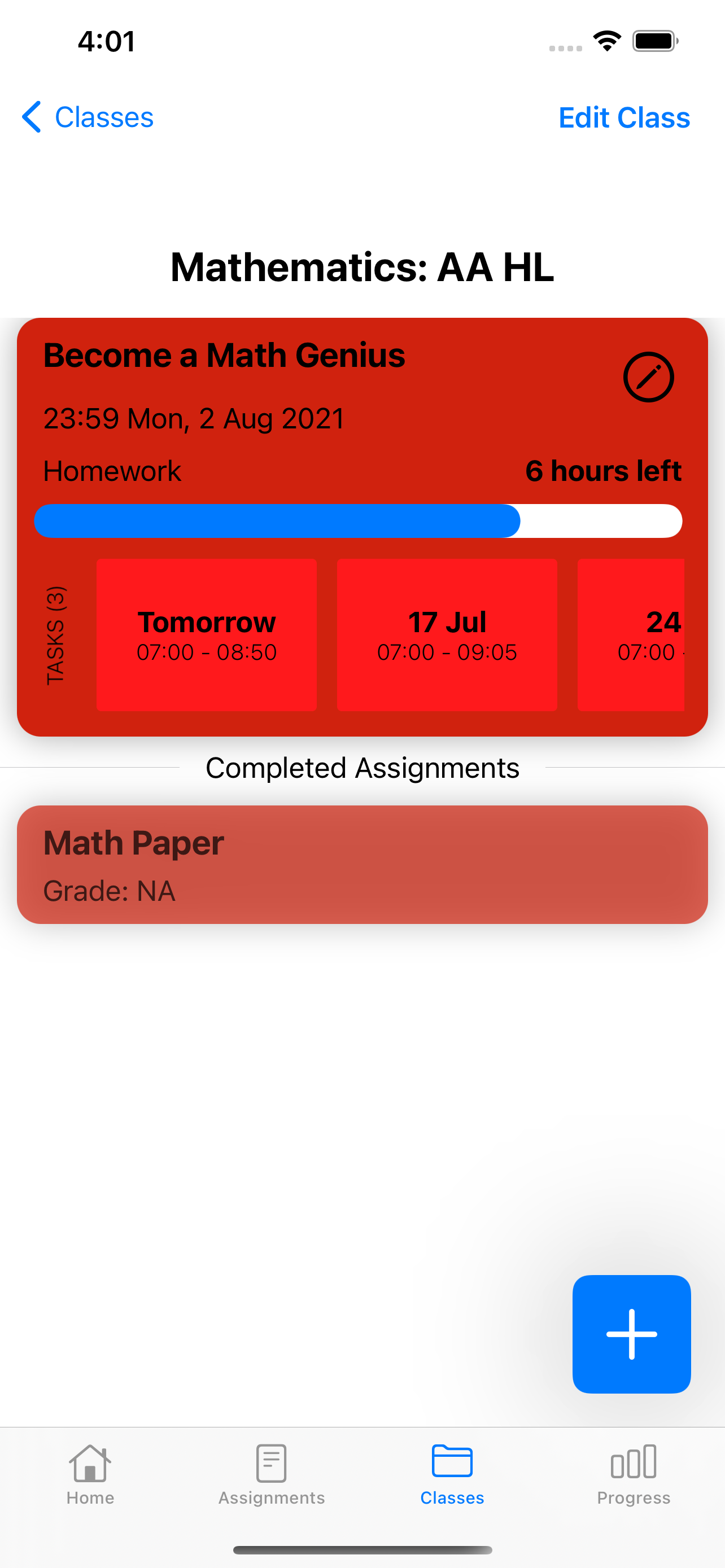Switch to the Progress tab
This screenshot has height=1568, width=725.
[633, 1474]
